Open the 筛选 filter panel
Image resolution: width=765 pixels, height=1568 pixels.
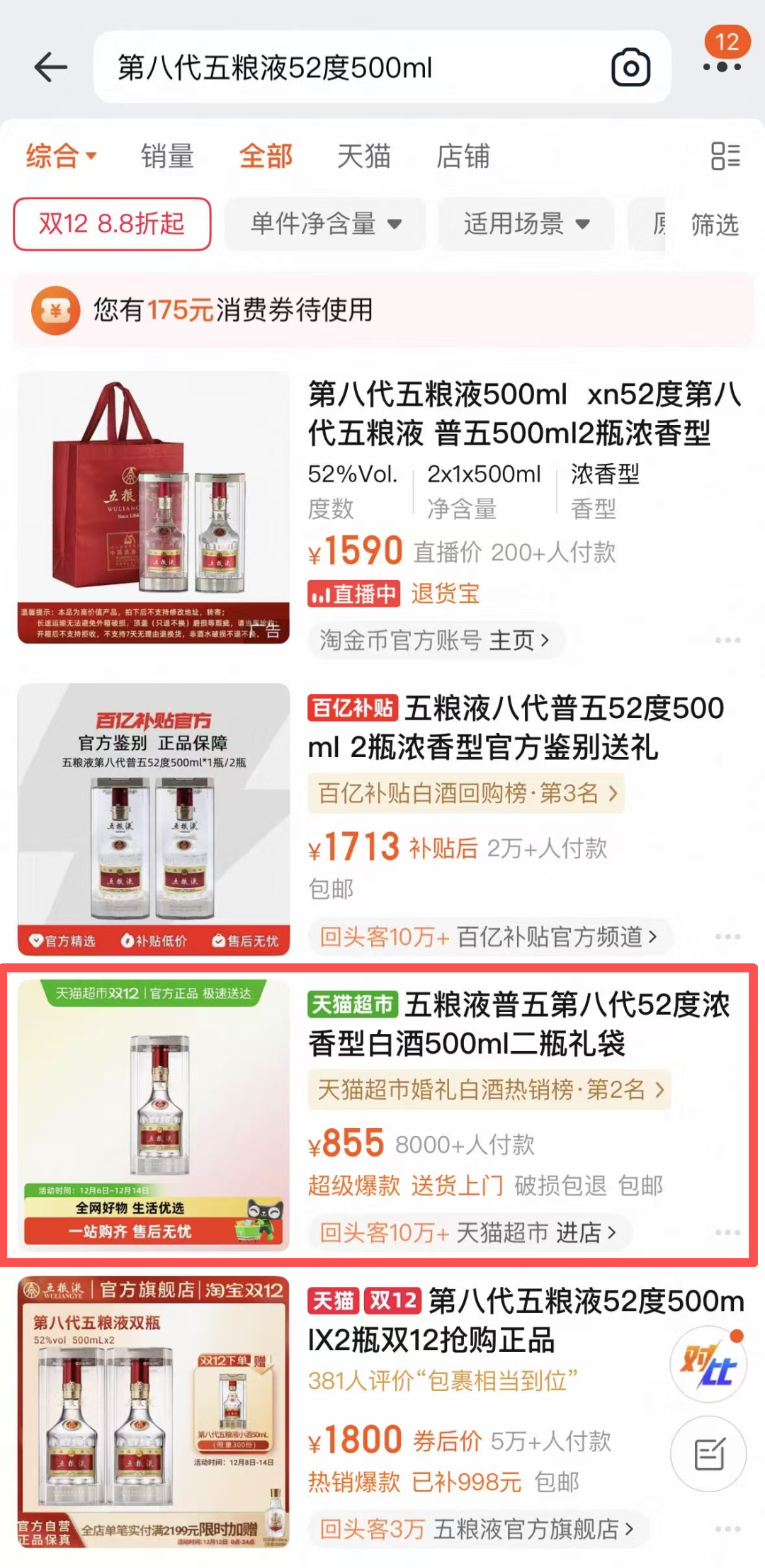click(714, 225)
